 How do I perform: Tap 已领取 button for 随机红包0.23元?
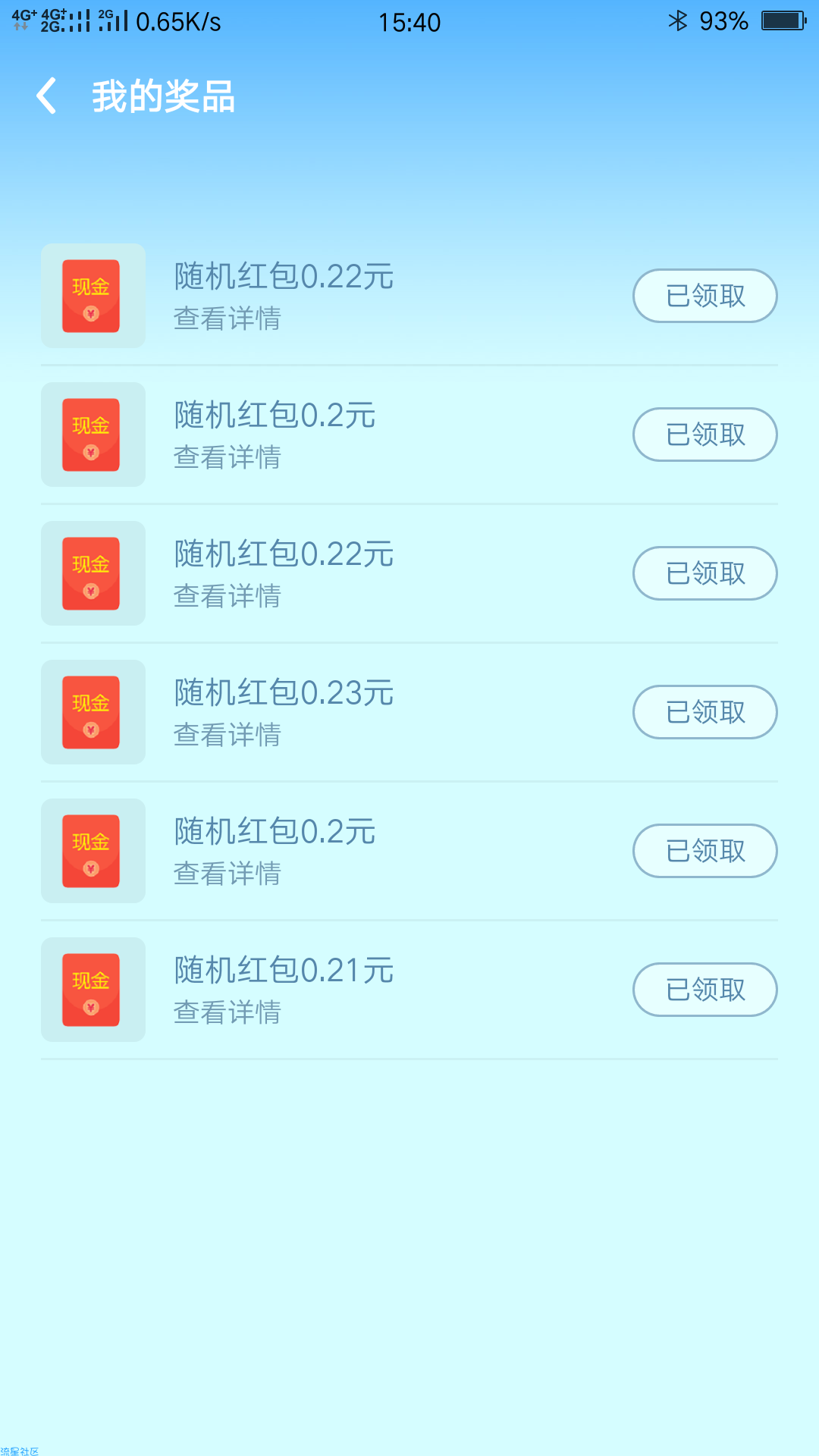tap(705, 712)
